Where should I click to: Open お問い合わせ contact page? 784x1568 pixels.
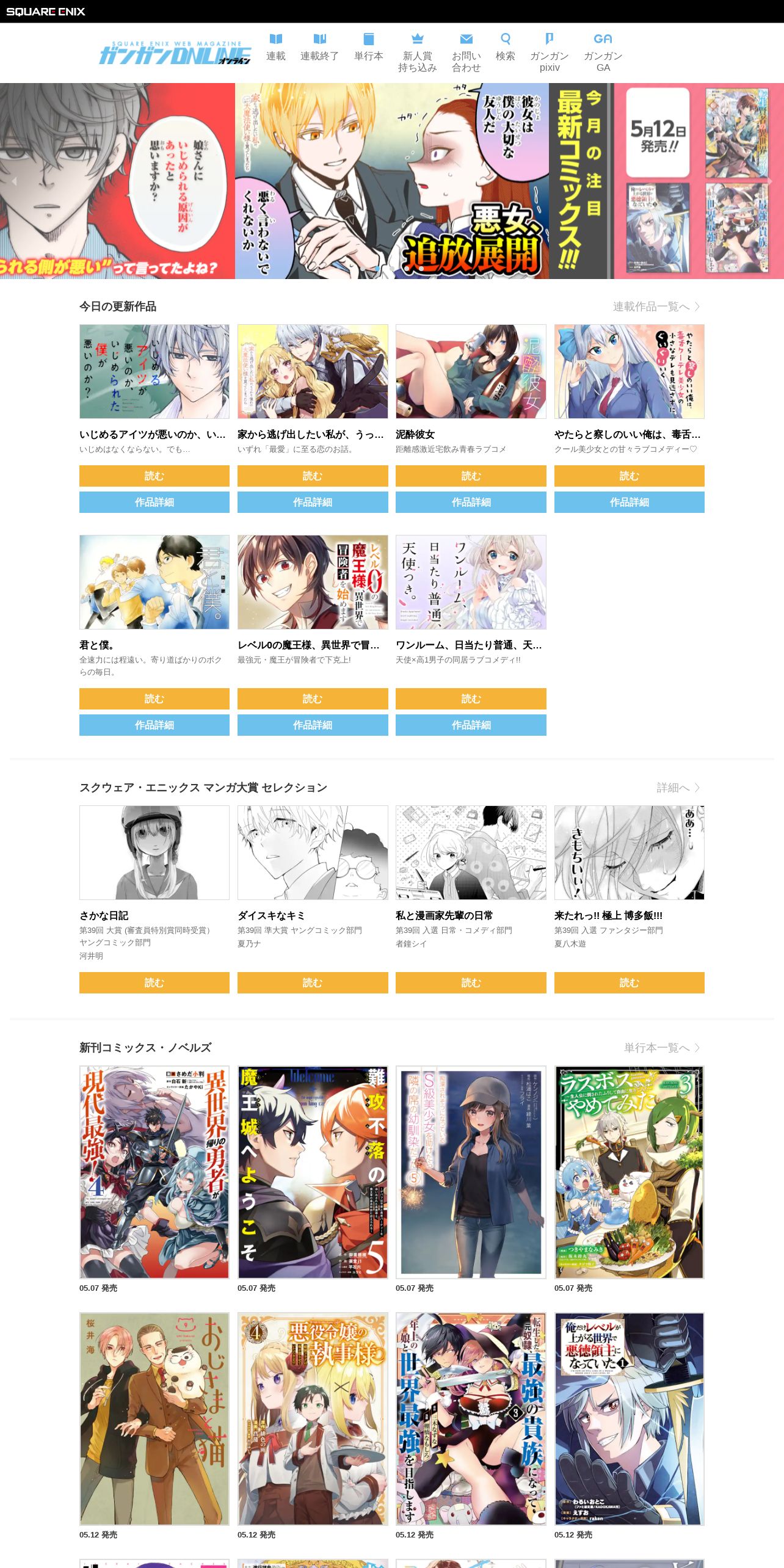466,53
